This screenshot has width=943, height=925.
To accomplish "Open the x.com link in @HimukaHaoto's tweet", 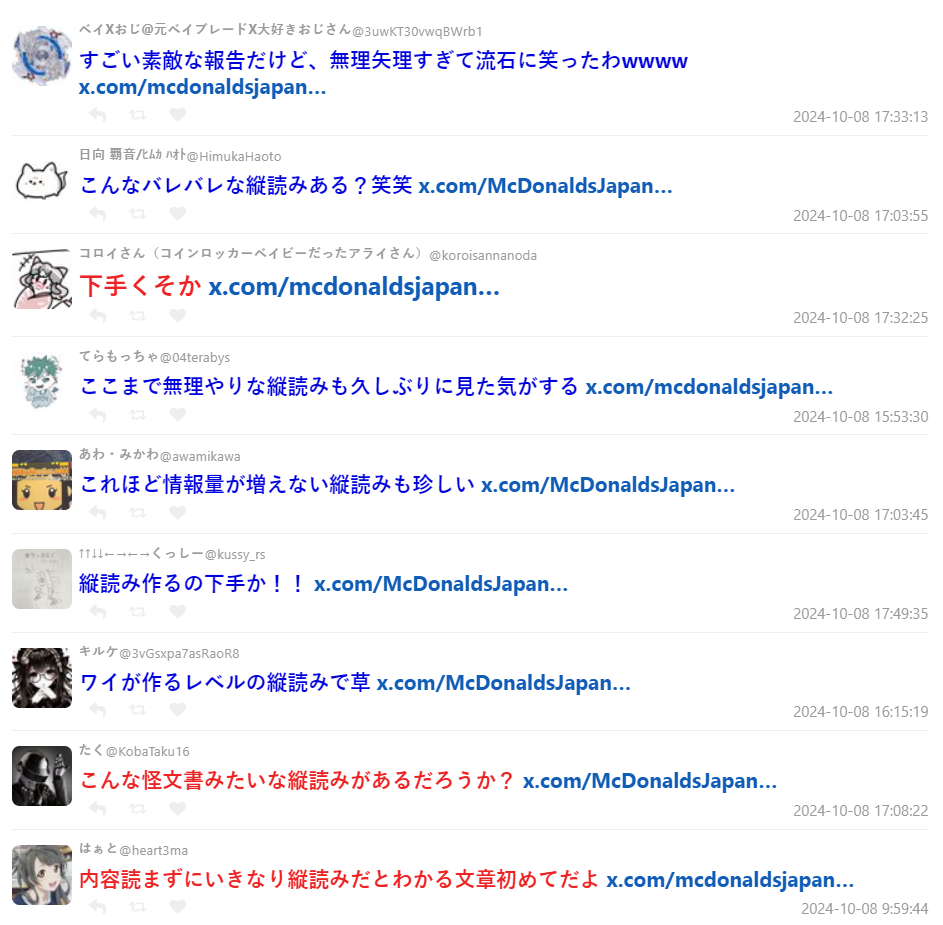I will pyautogui.click(x=544, y=186).
